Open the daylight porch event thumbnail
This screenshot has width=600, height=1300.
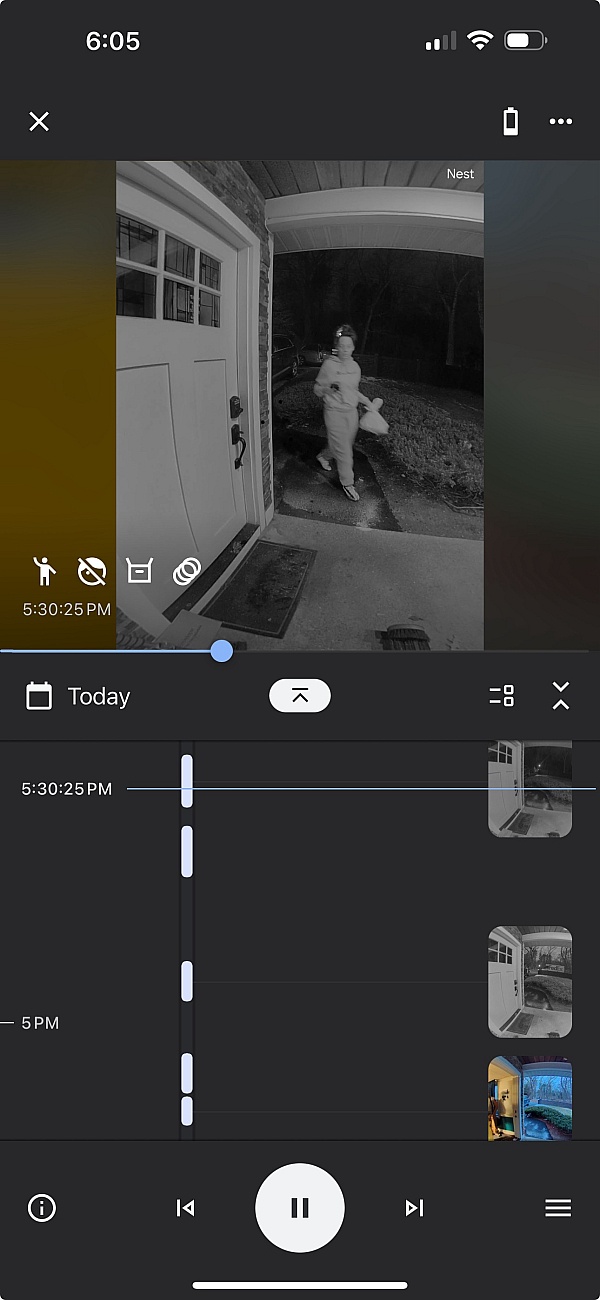coord(530,981)
